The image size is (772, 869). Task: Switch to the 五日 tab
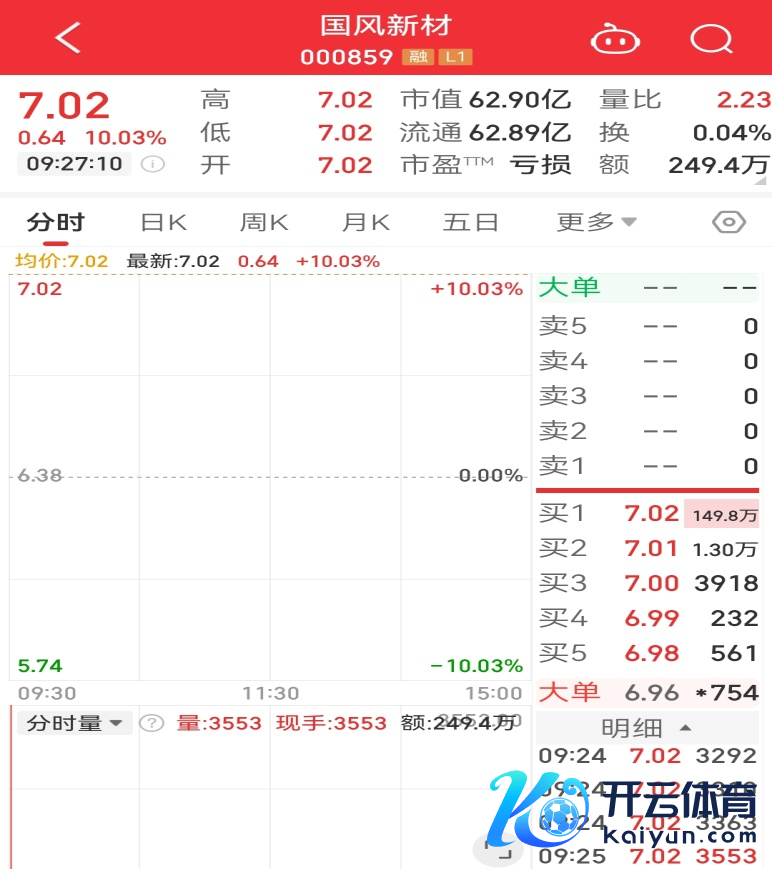pyautogui.click(x=470, y=222)
